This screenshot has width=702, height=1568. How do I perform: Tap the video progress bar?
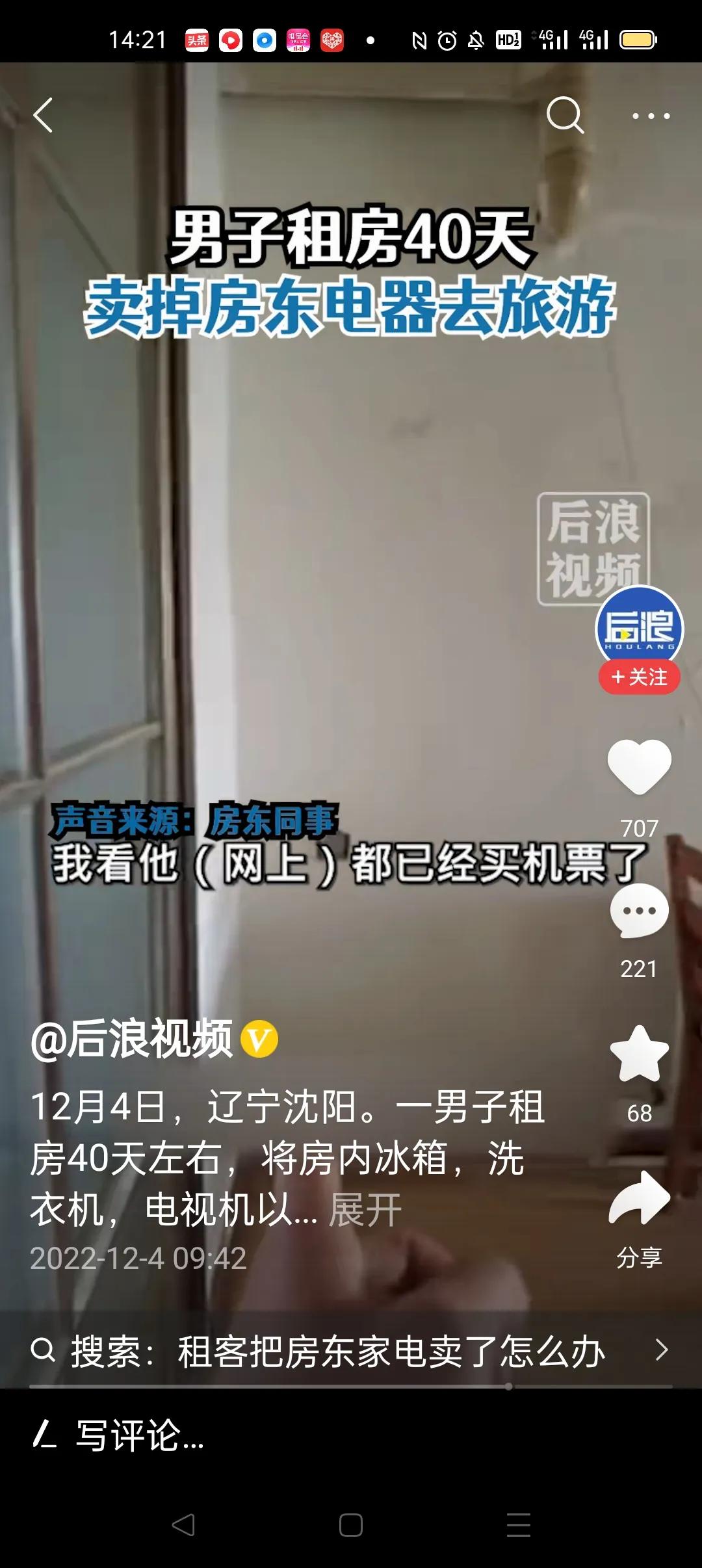point(351,1387)
